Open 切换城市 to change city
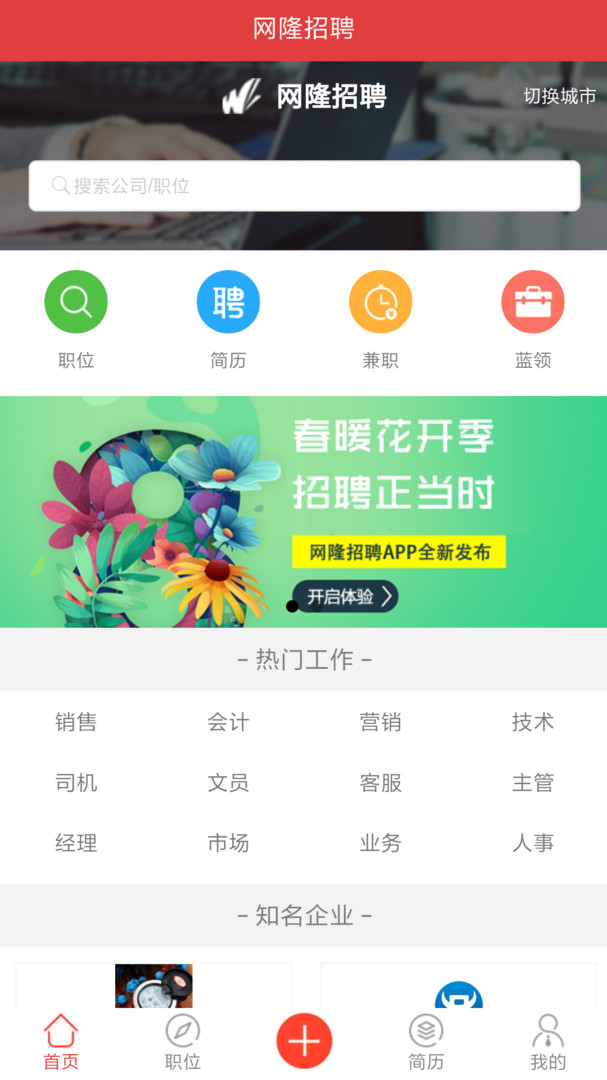This screenshot has width=607, height=1080. point(559,96)
